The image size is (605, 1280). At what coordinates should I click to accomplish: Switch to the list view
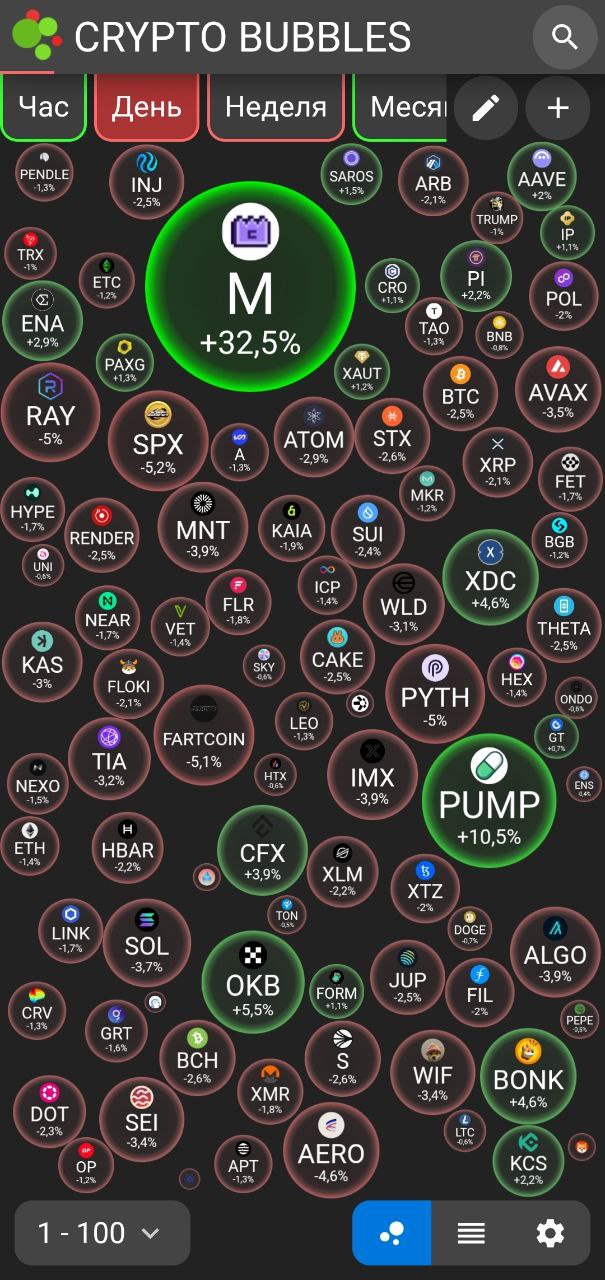pyautogui.click(x=471, y=1233)
